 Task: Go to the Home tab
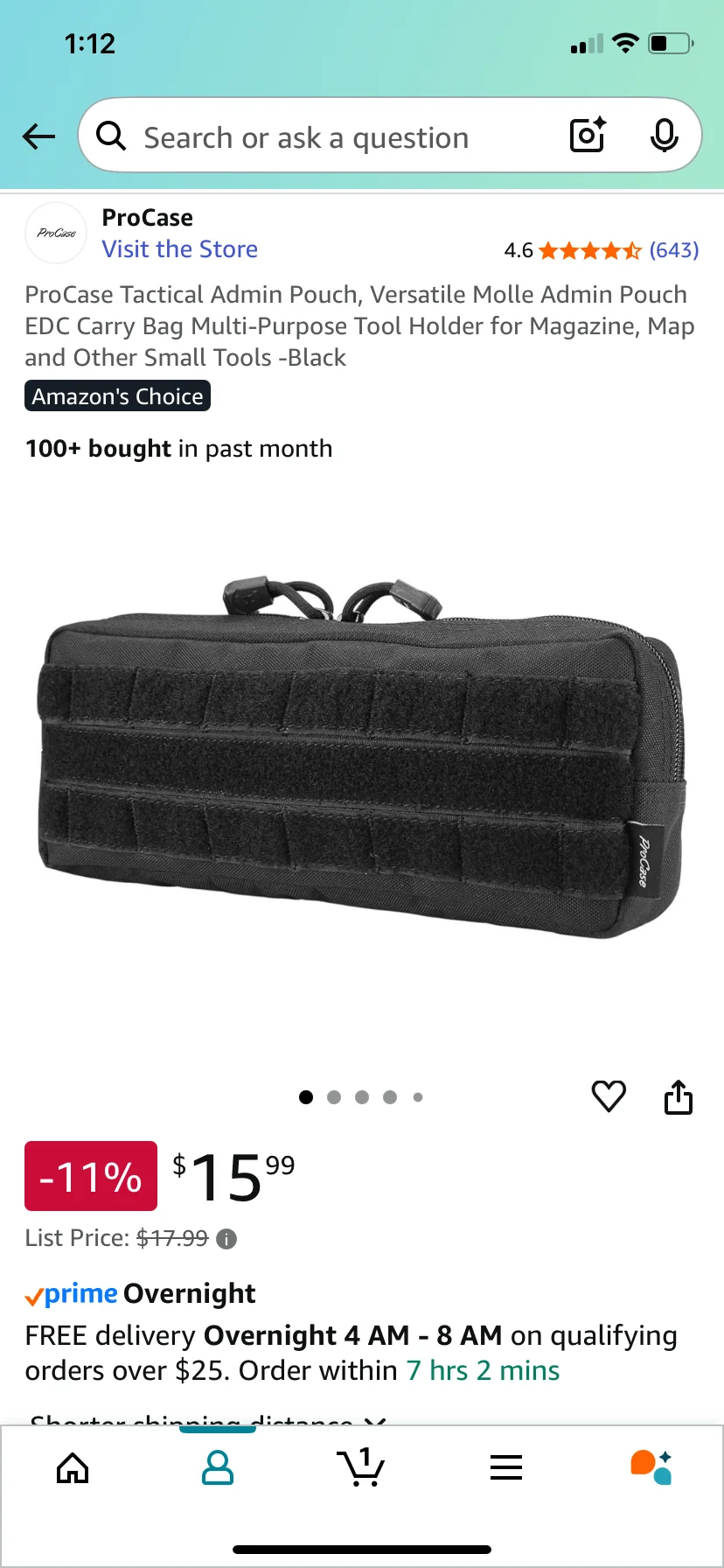73,1468
